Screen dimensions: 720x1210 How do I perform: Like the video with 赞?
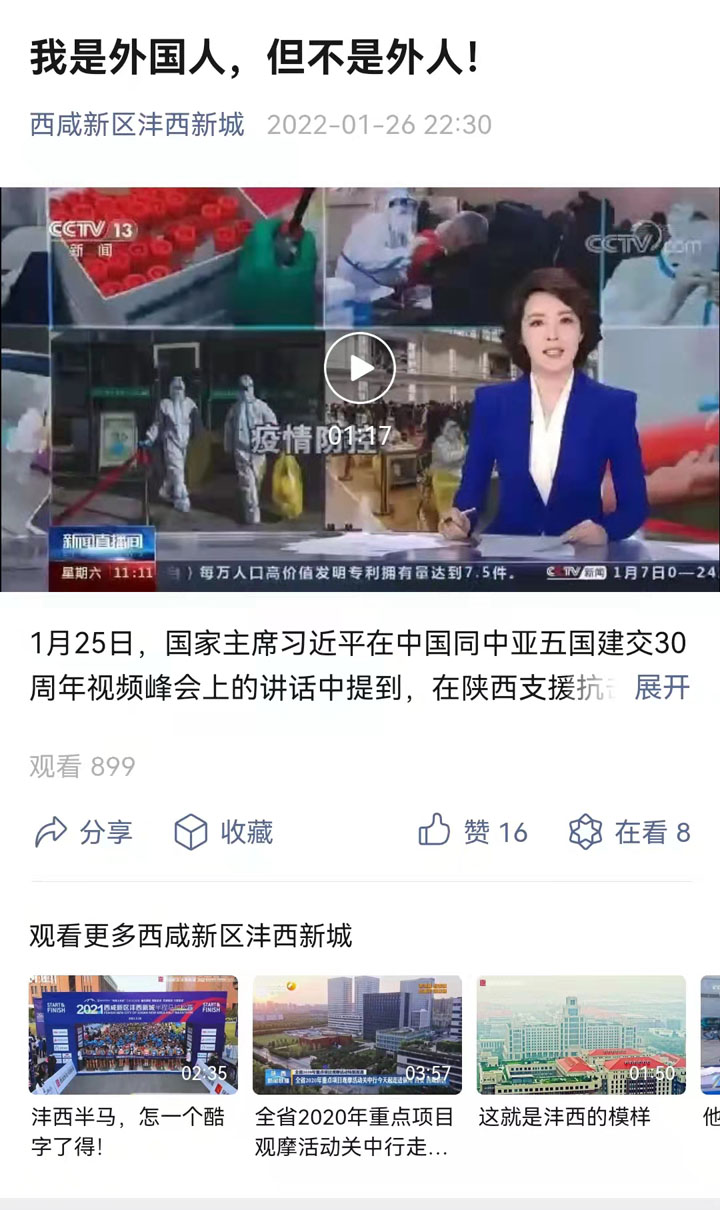tap(472, 832)
